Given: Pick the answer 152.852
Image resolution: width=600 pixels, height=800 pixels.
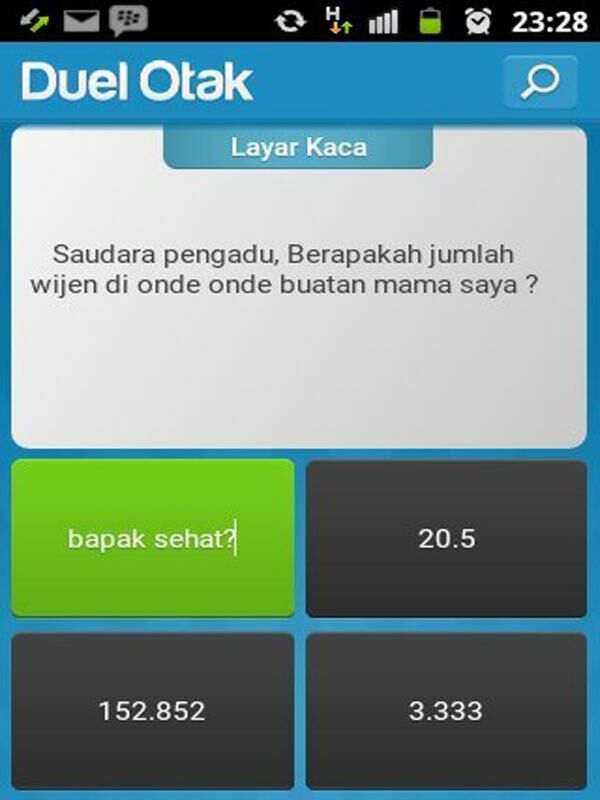Looking at the screenshot, I should [153, 711].
